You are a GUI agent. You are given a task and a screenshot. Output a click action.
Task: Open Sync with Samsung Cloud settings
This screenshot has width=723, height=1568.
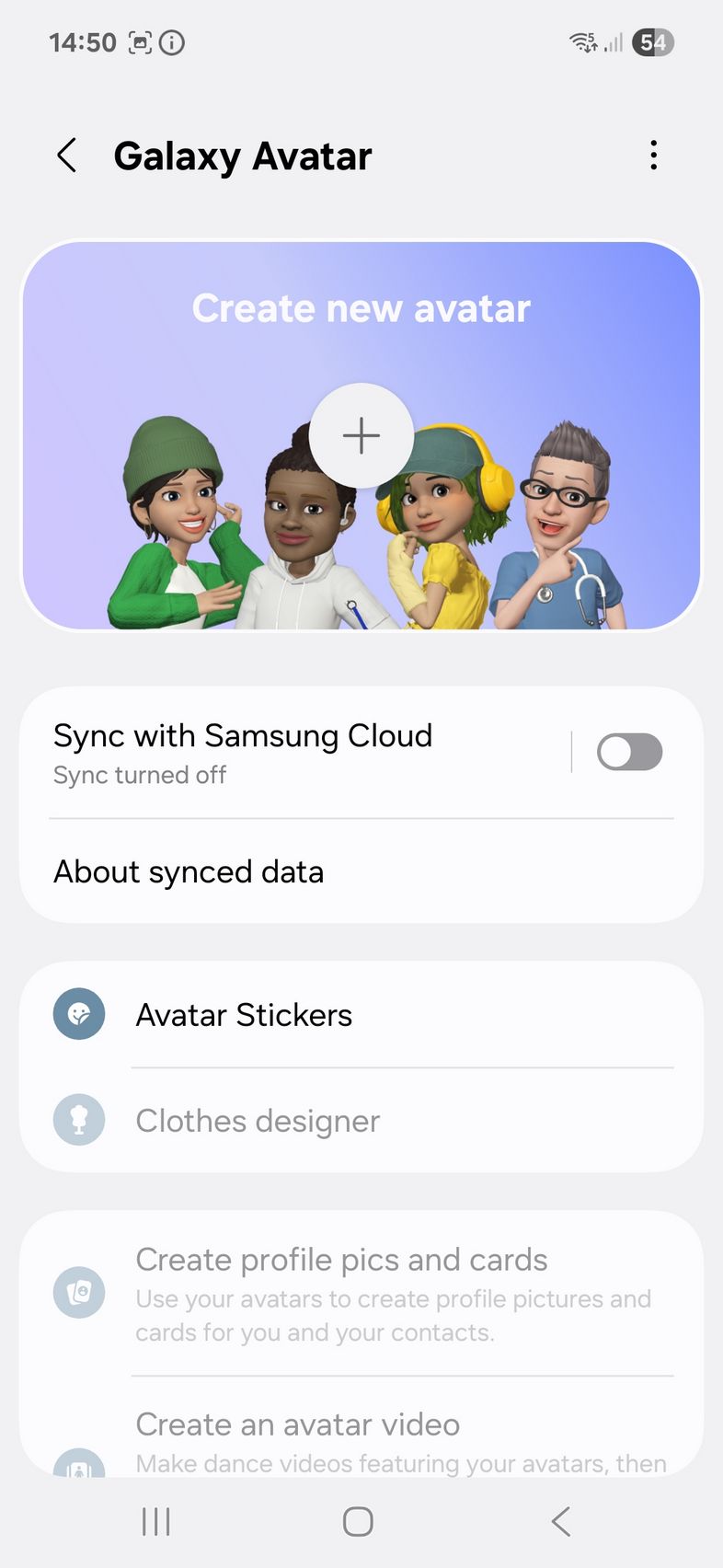294,752
